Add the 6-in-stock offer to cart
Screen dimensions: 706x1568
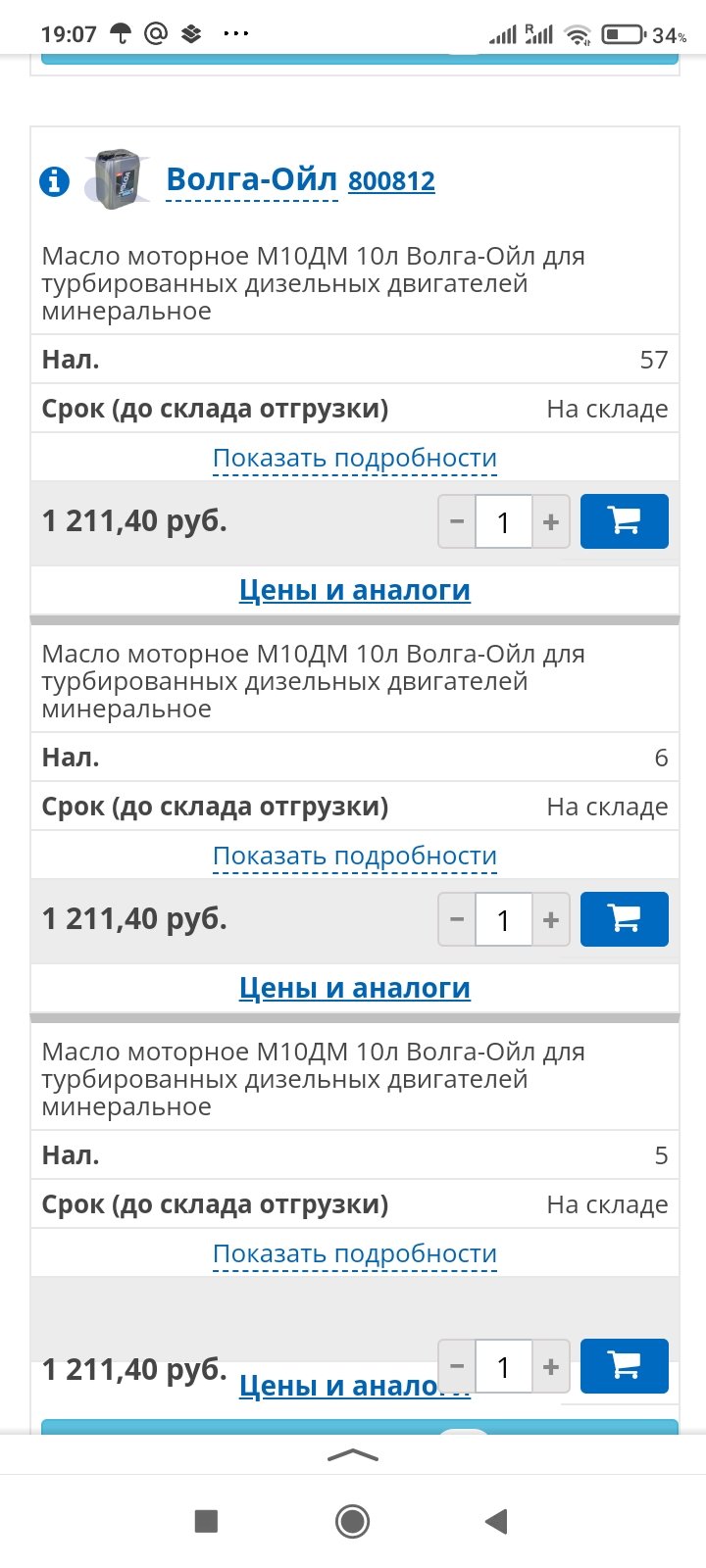[625, 919]
